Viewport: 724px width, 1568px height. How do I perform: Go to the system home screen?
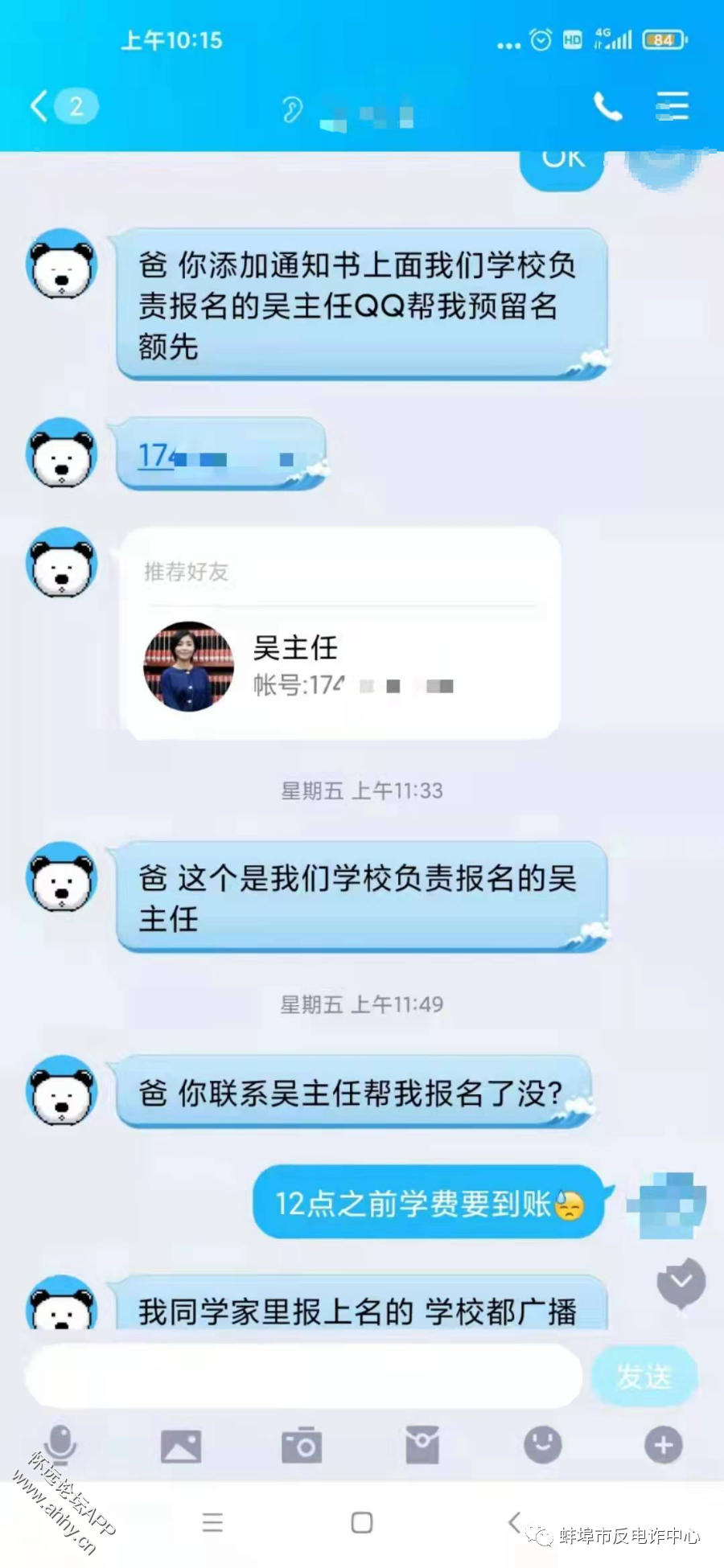362,1522
